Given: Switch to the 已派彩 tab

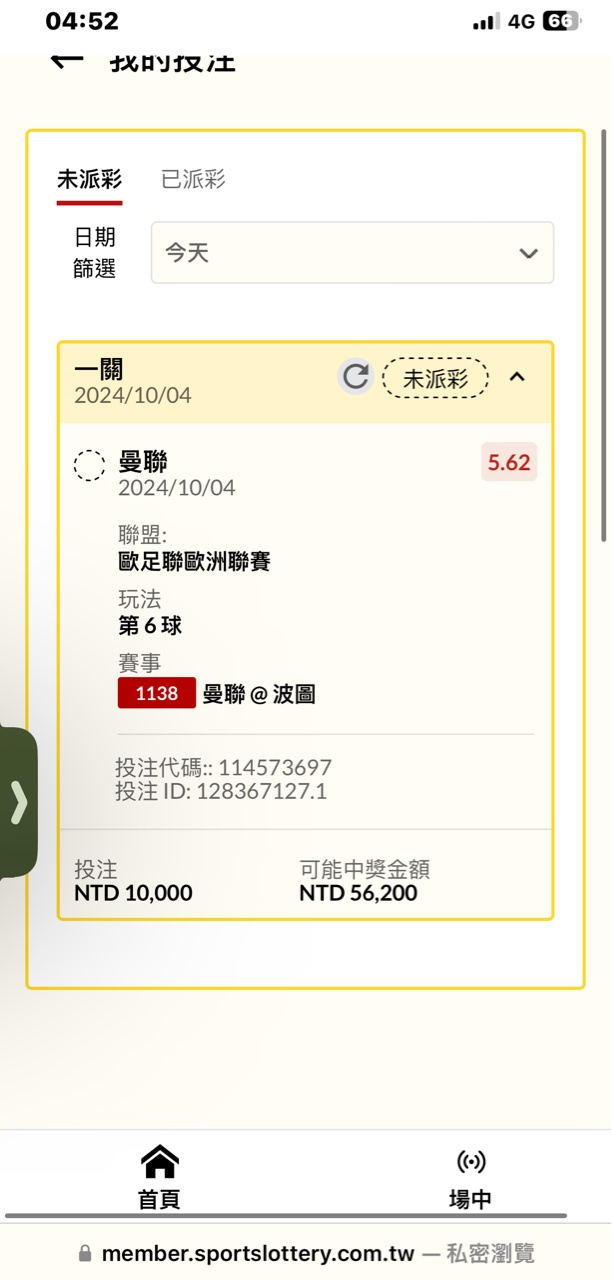Looking at the screenshot, I should (193, 180).
